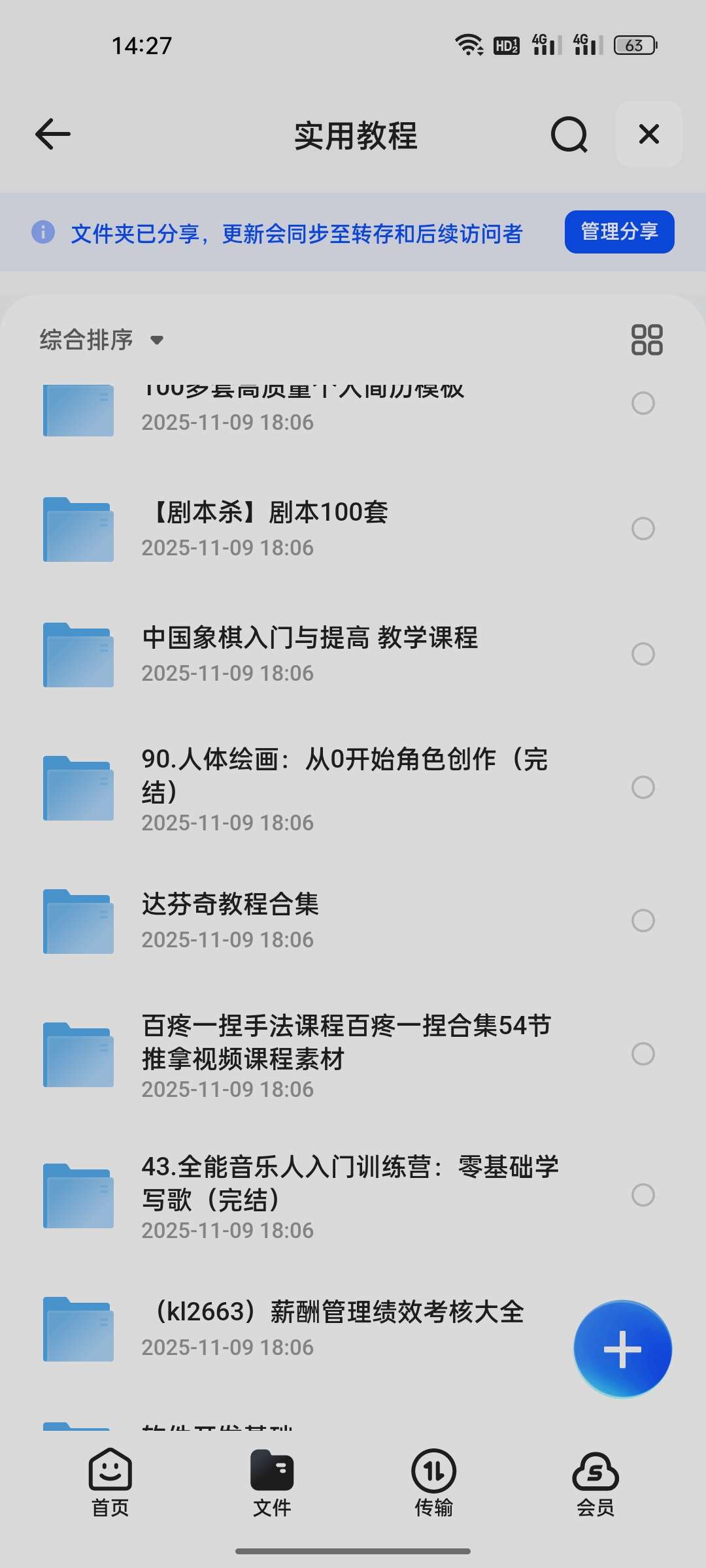Mark the 【剧本杀】剧本100套 folder selected
The width and height of the screenshot is (706, 1568).
coord(643,529)
